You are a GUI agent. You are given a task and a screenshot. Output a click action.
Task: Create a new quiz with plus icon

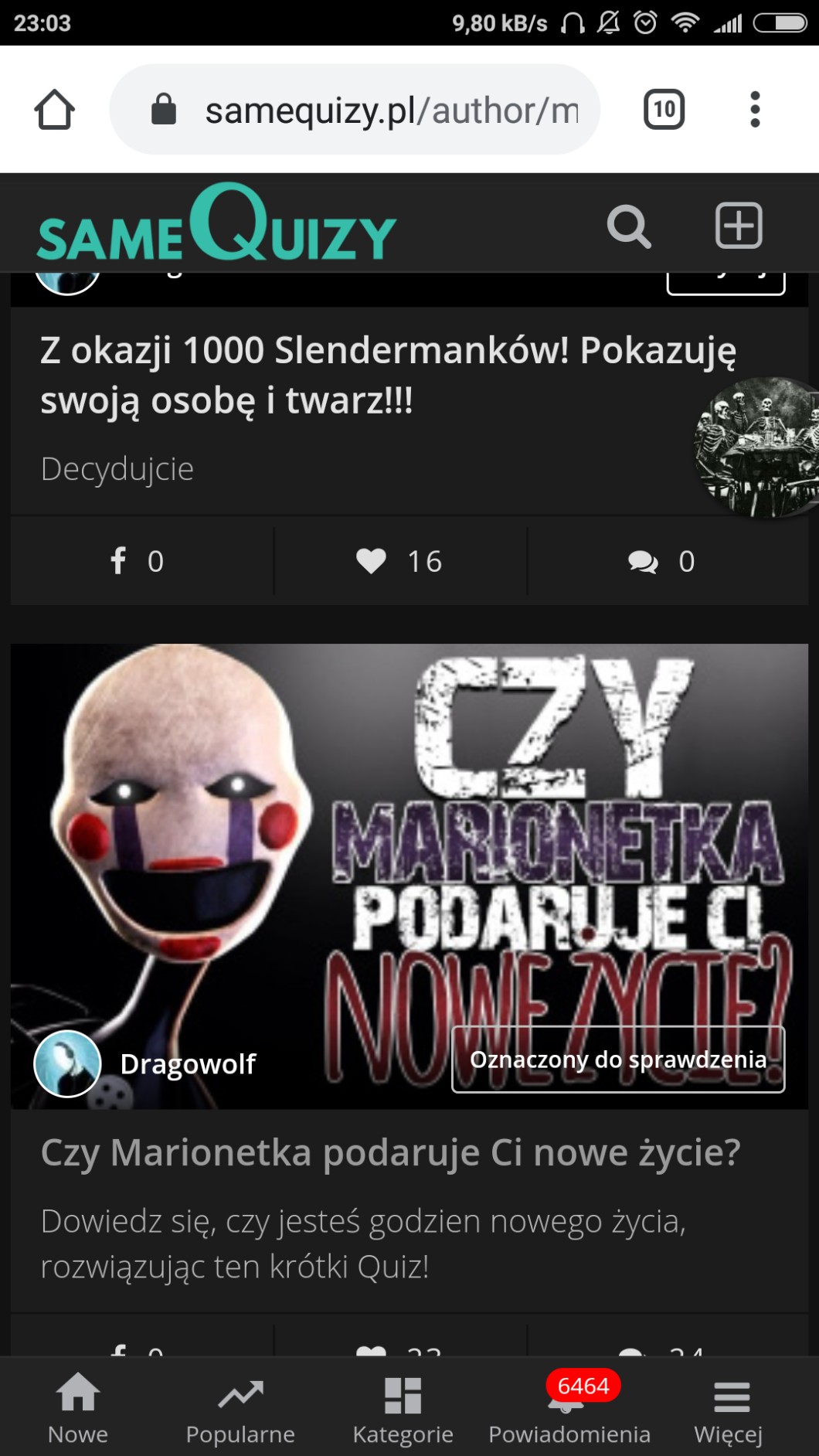(739, 226)
